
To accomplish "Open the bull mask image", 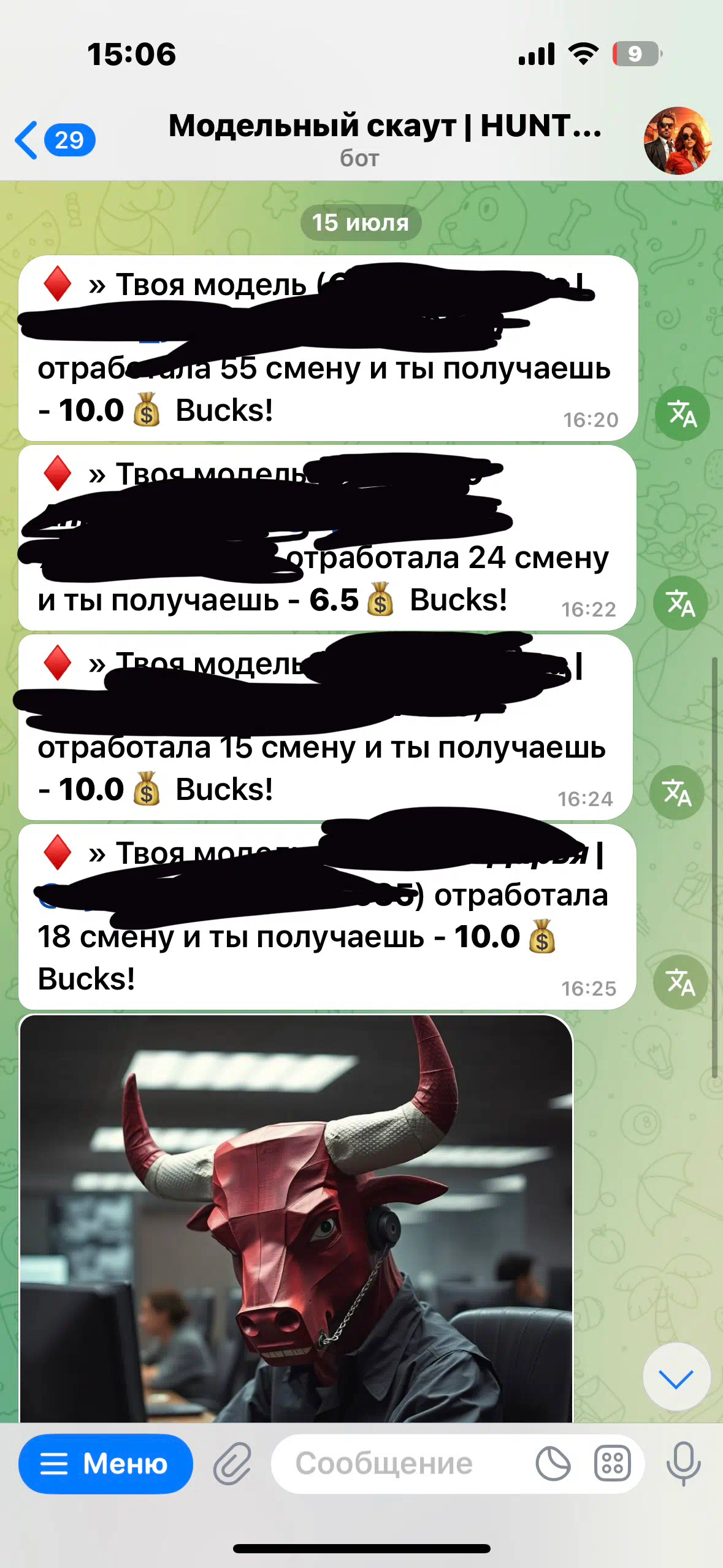I will 296,1218.
